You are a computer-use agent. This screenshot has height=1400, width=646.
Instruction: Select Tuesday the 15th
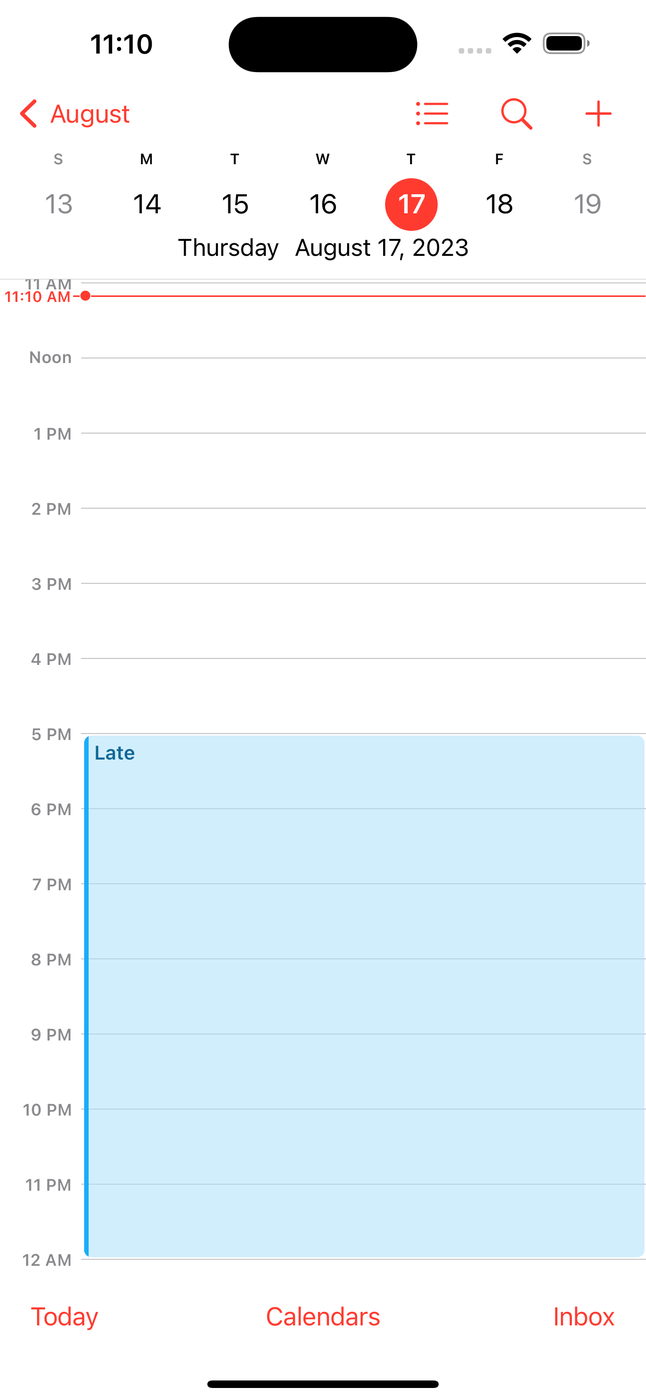(235, 204)
